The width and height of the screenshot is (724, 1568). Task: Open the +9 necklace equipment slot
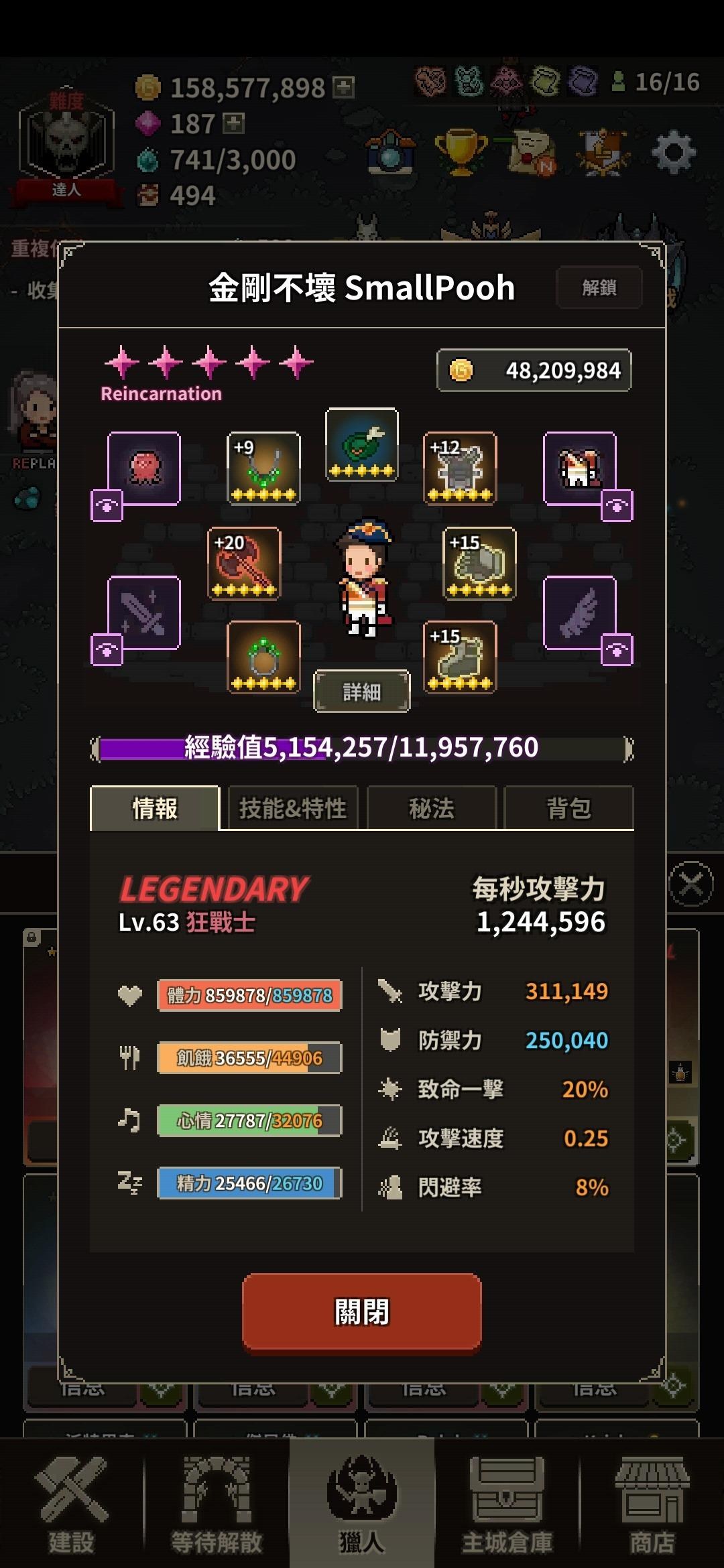pyautogui.click(x=263, y=468)
